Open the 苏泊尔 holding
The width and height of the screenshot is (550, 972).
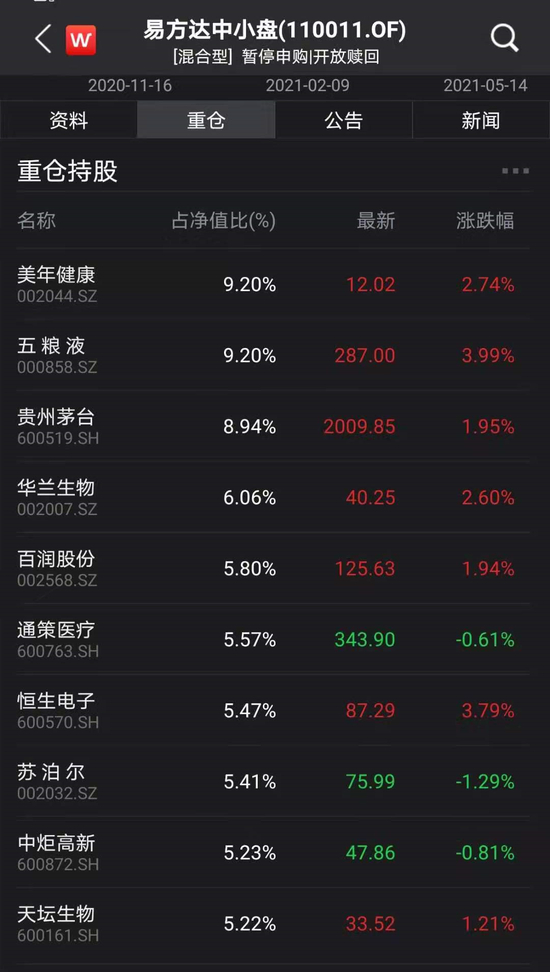[x=275, y=782]
